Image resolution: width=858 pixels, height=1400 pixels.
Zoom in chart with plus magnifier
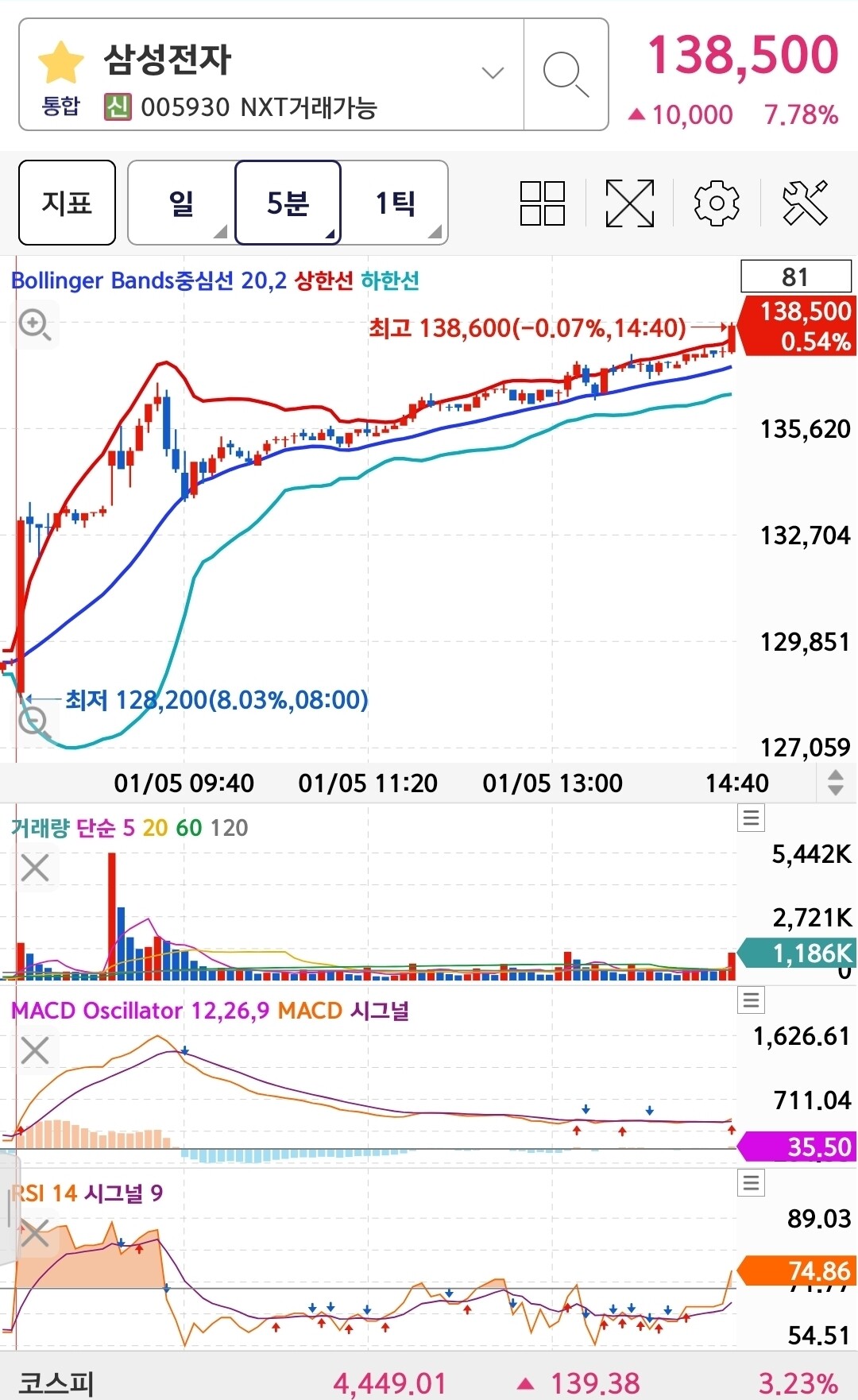(x=35, y=325)
